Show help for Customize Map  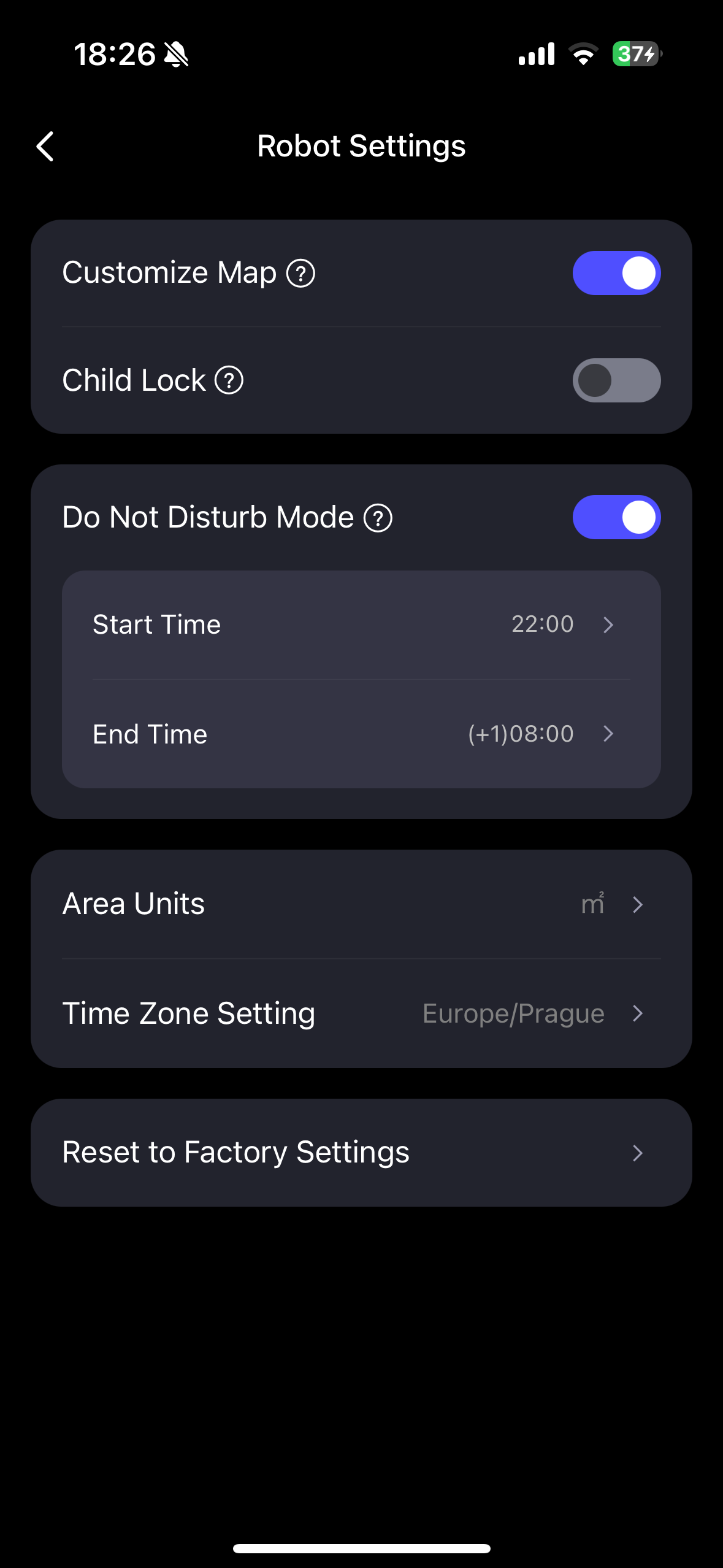[301, 274]
